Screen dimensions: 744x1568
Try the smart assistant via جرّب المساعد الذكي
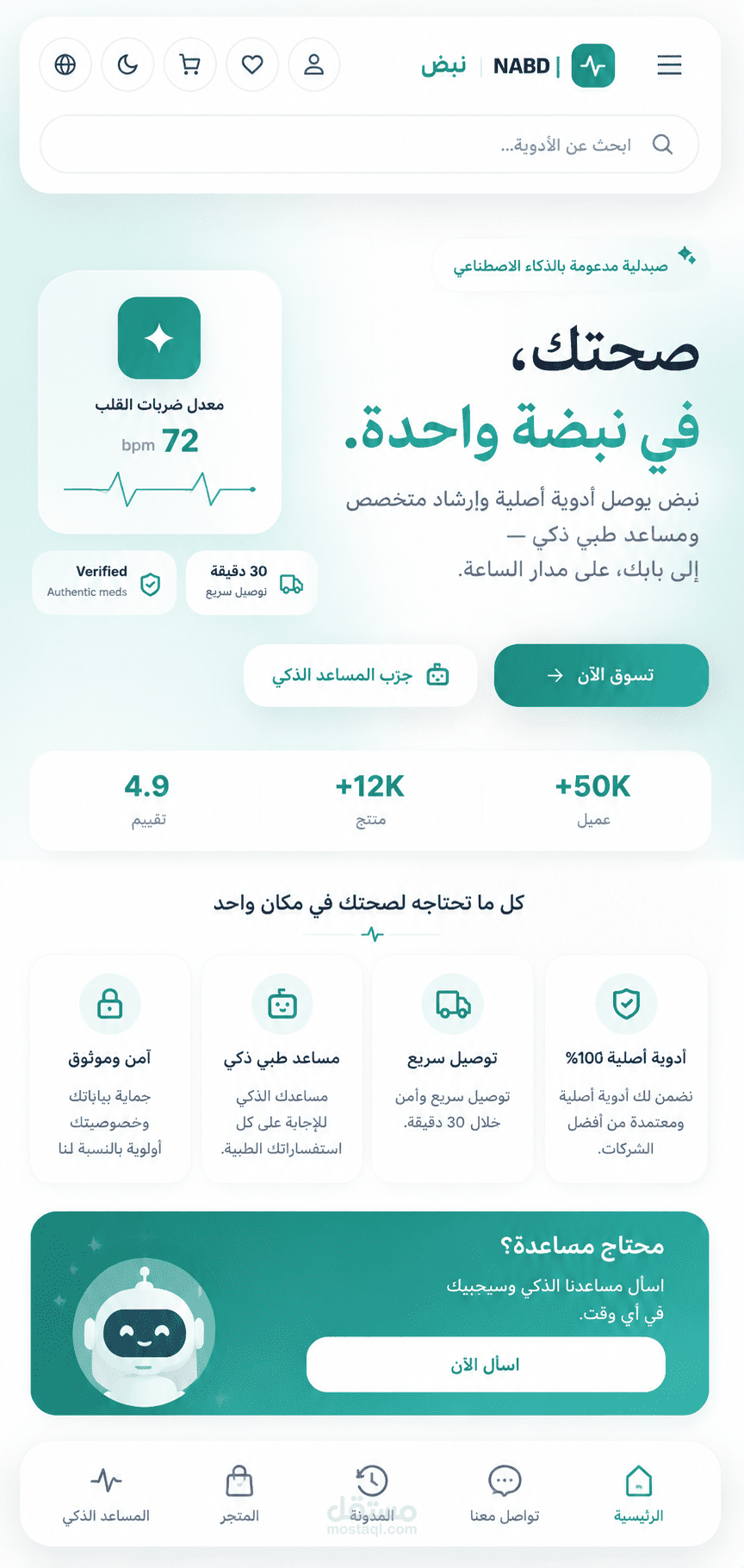(360, 675)
